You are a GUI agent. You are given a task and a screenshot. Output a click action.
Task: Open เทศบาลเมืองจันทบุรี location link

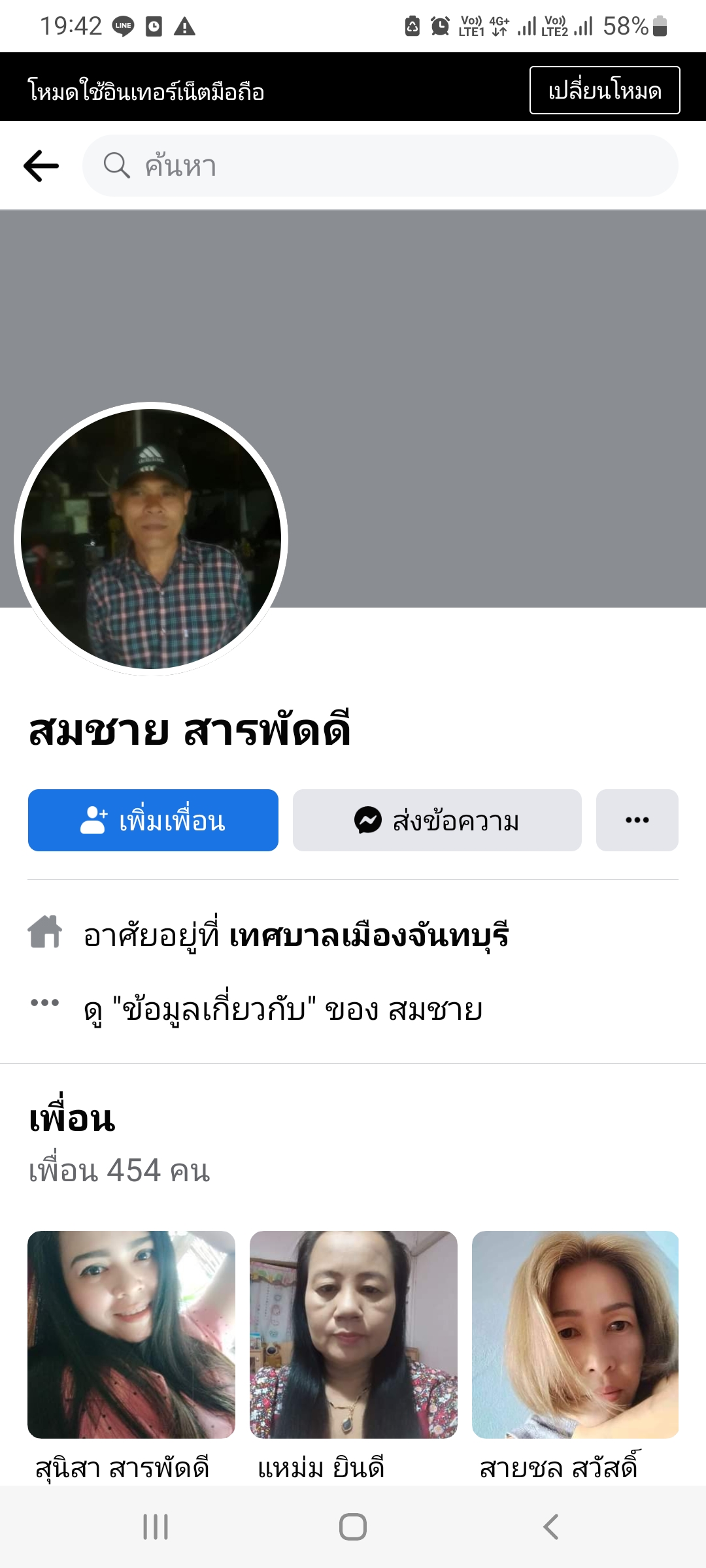coord(369,936)
